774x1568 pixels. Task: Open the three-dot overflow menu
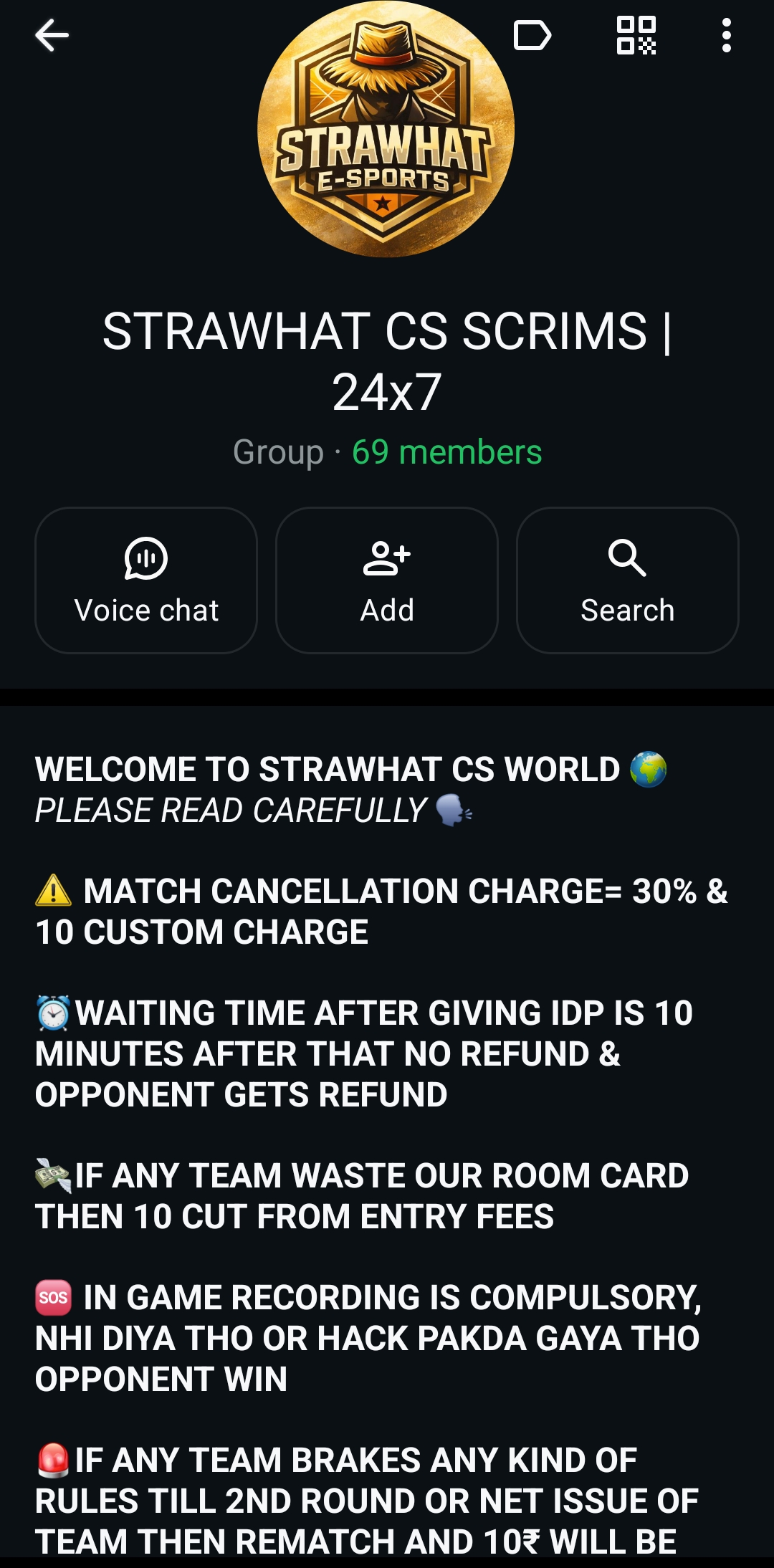[726, 35]
